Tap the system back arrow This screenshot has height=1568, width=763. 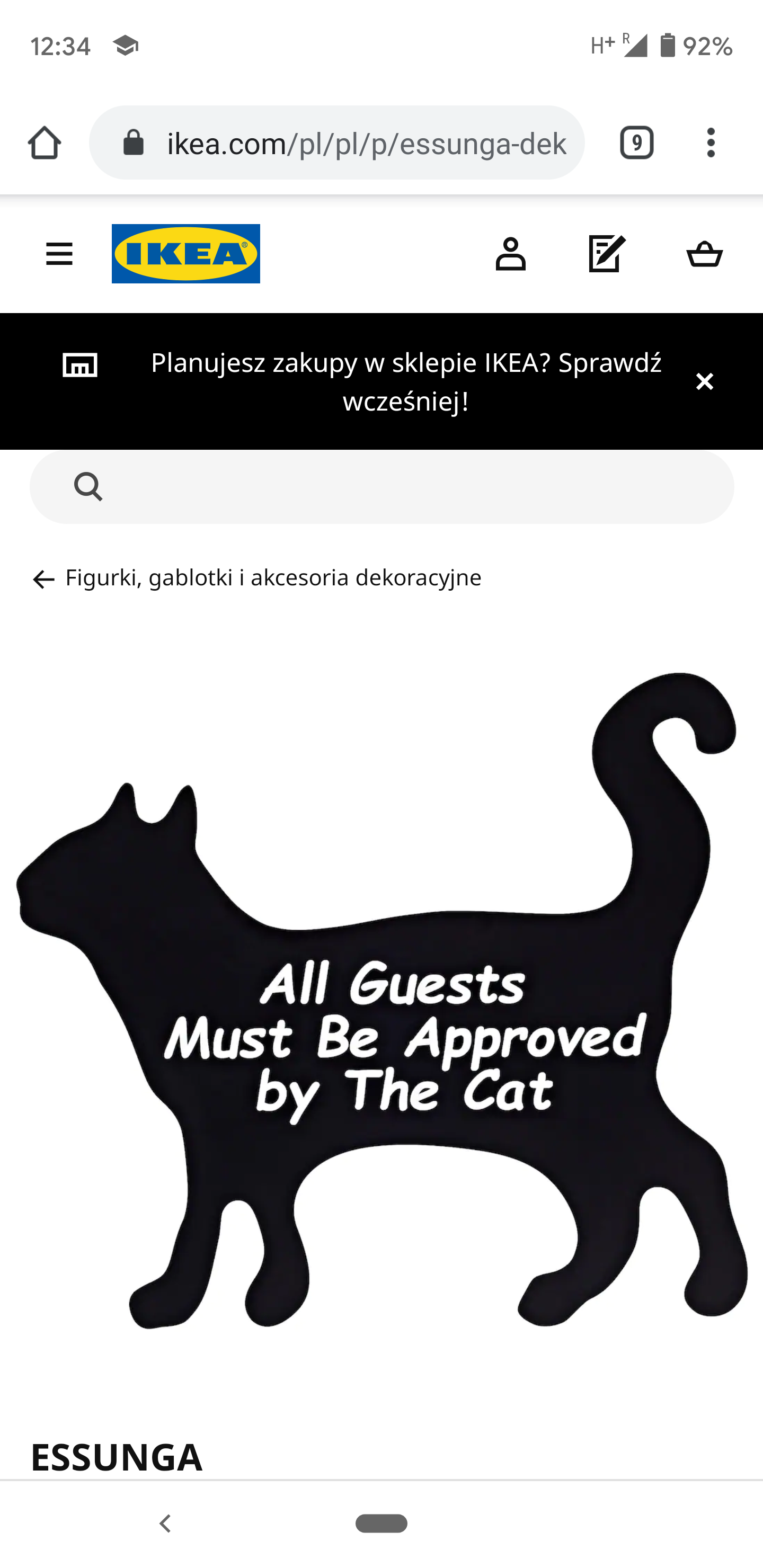tap(164, 1524)
